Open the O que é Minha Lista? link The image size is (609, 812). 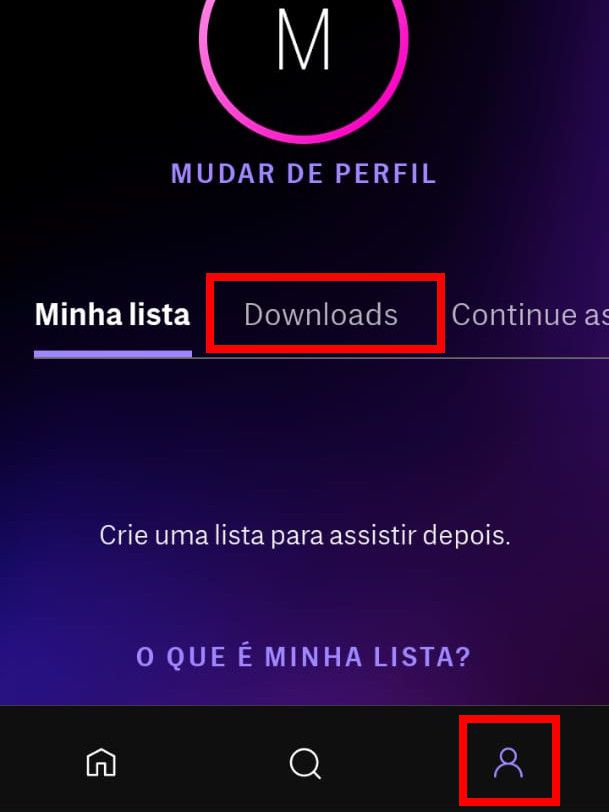[303, 657]
